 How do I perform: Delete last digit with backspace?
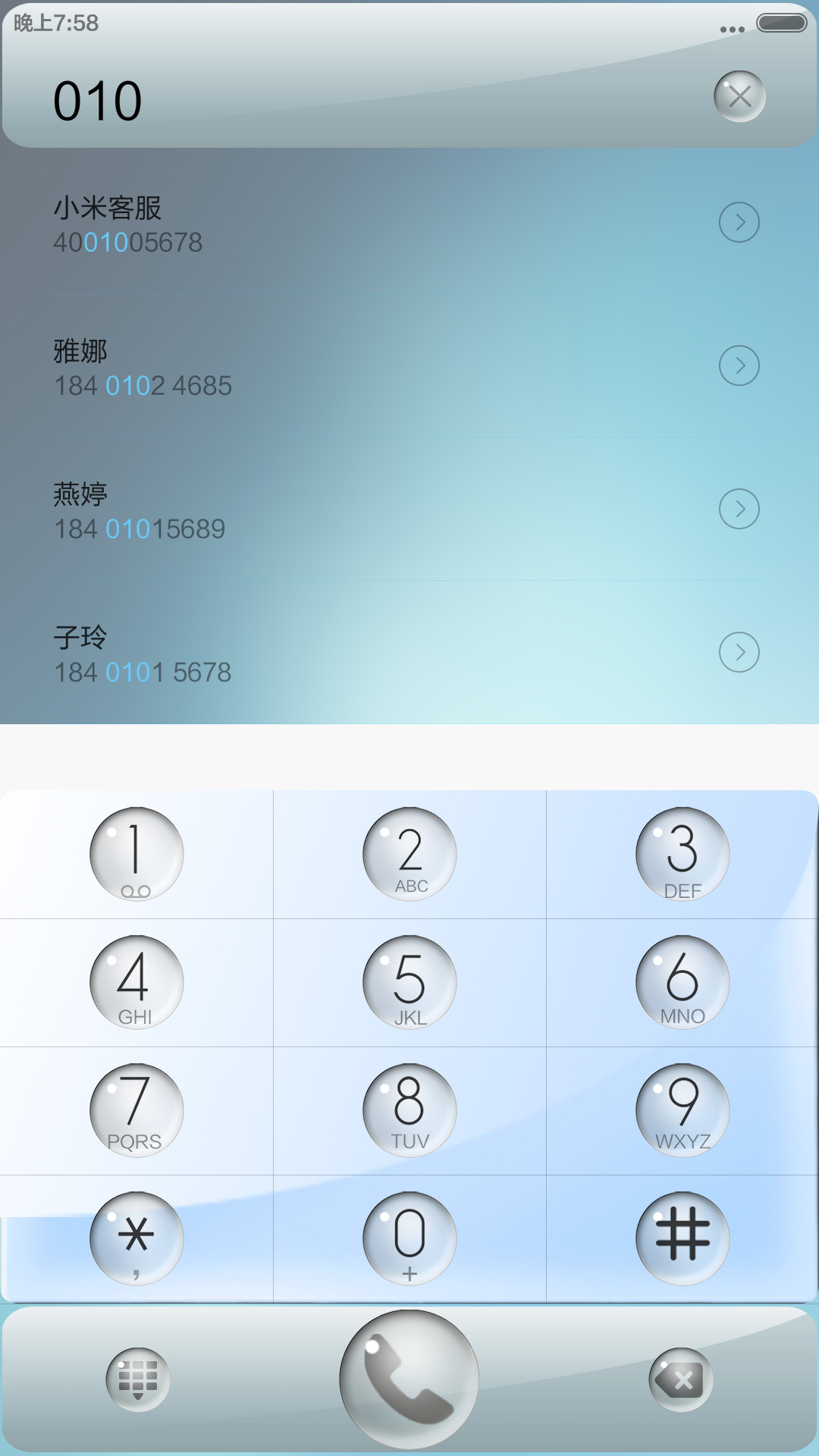[x=681, y=1379]
